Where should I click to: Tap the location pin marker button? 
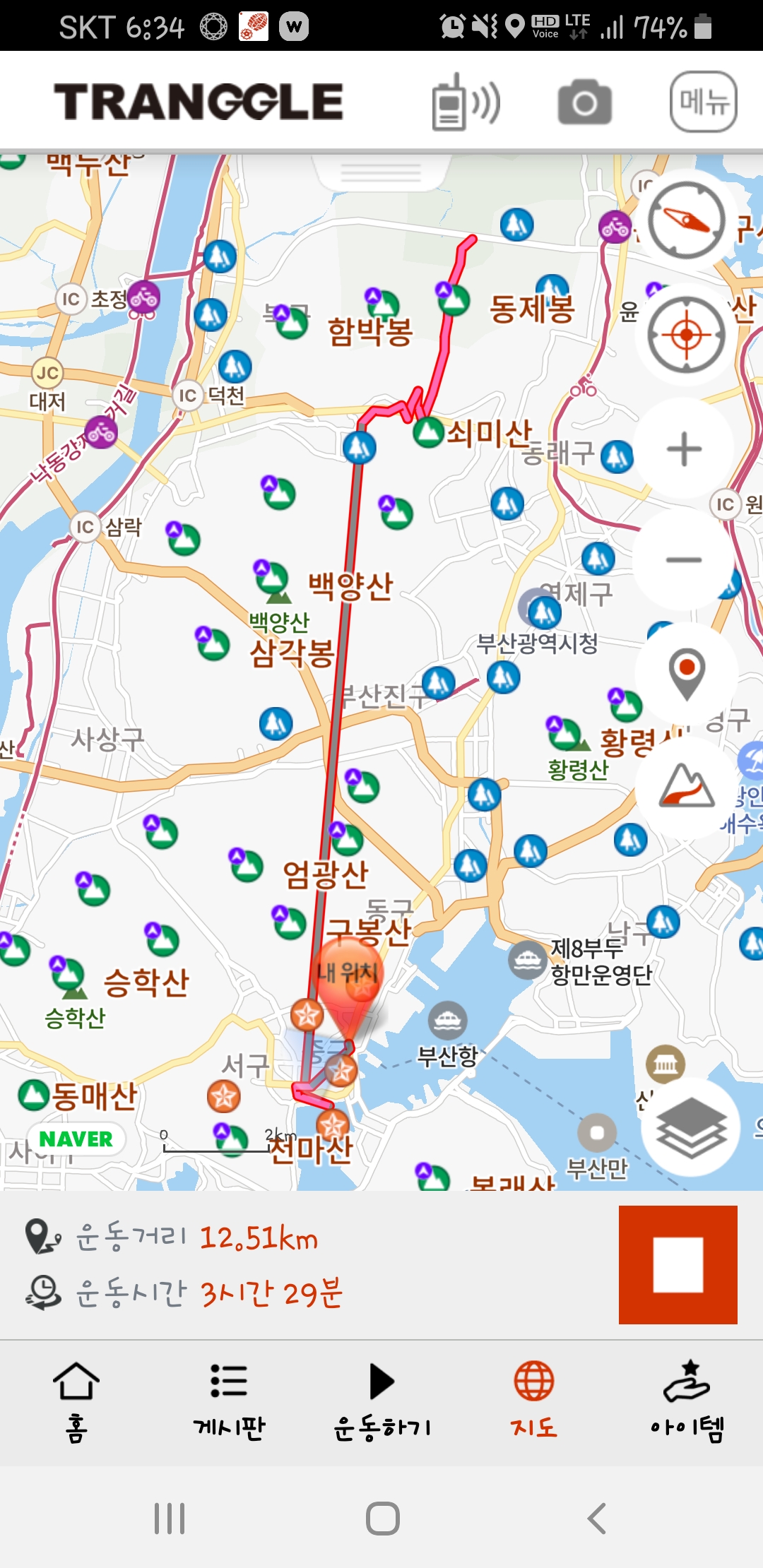pyautogui.click(x=686, y=672)
